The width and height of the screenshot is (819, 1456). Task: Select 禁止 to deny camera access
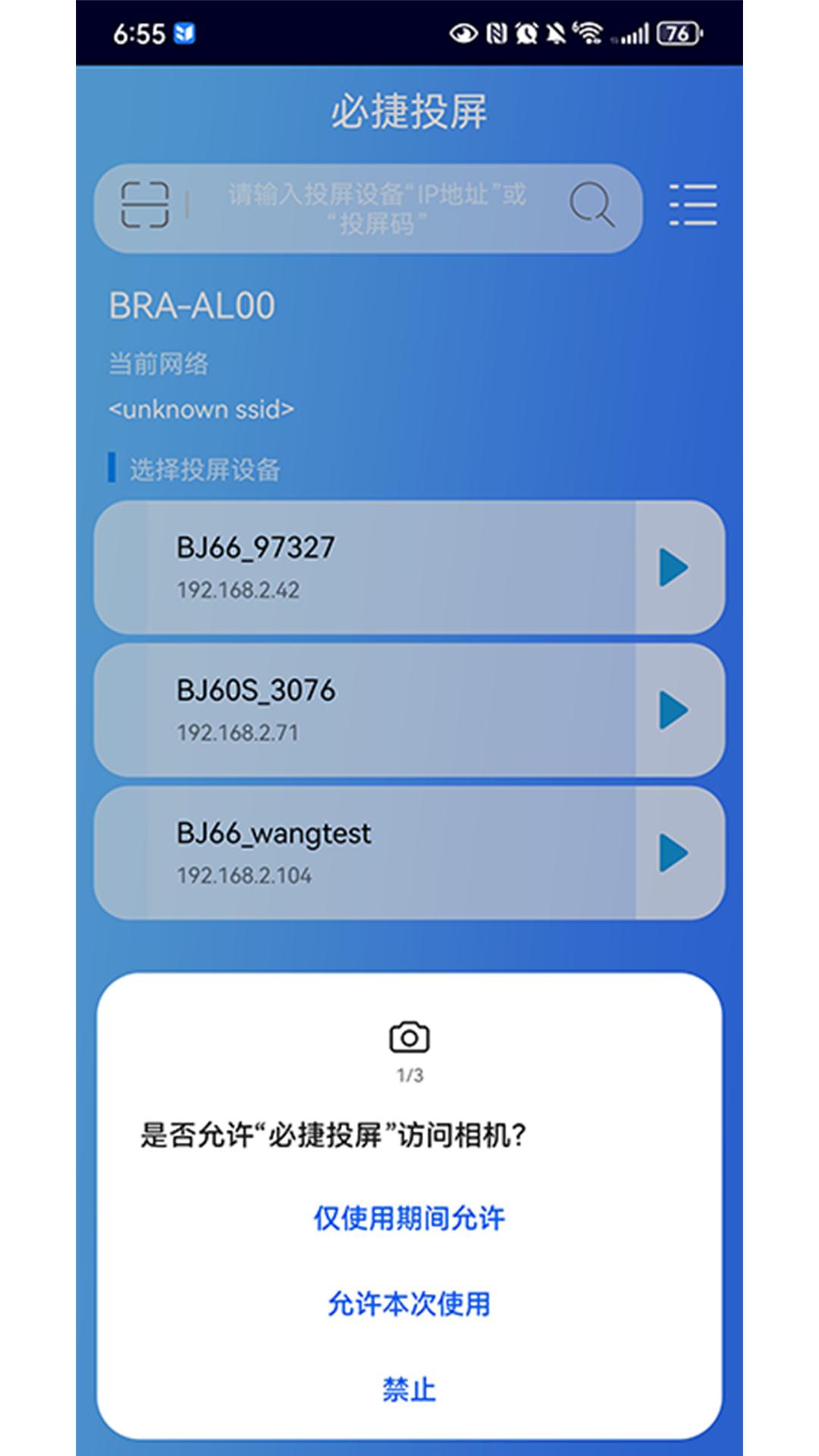point(409,1389)
